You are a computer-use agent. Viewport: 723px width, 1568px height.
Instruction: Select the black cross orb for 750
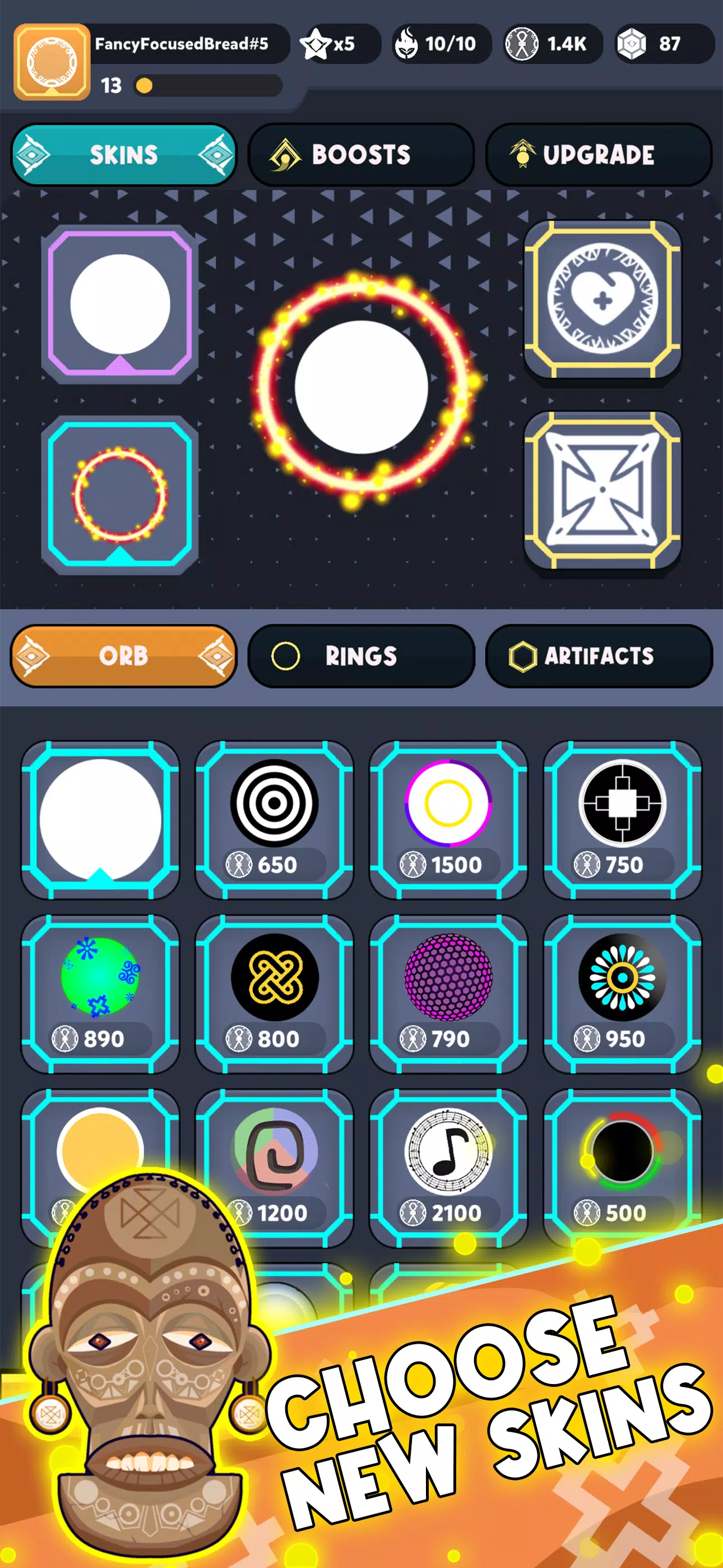(622, 819)
